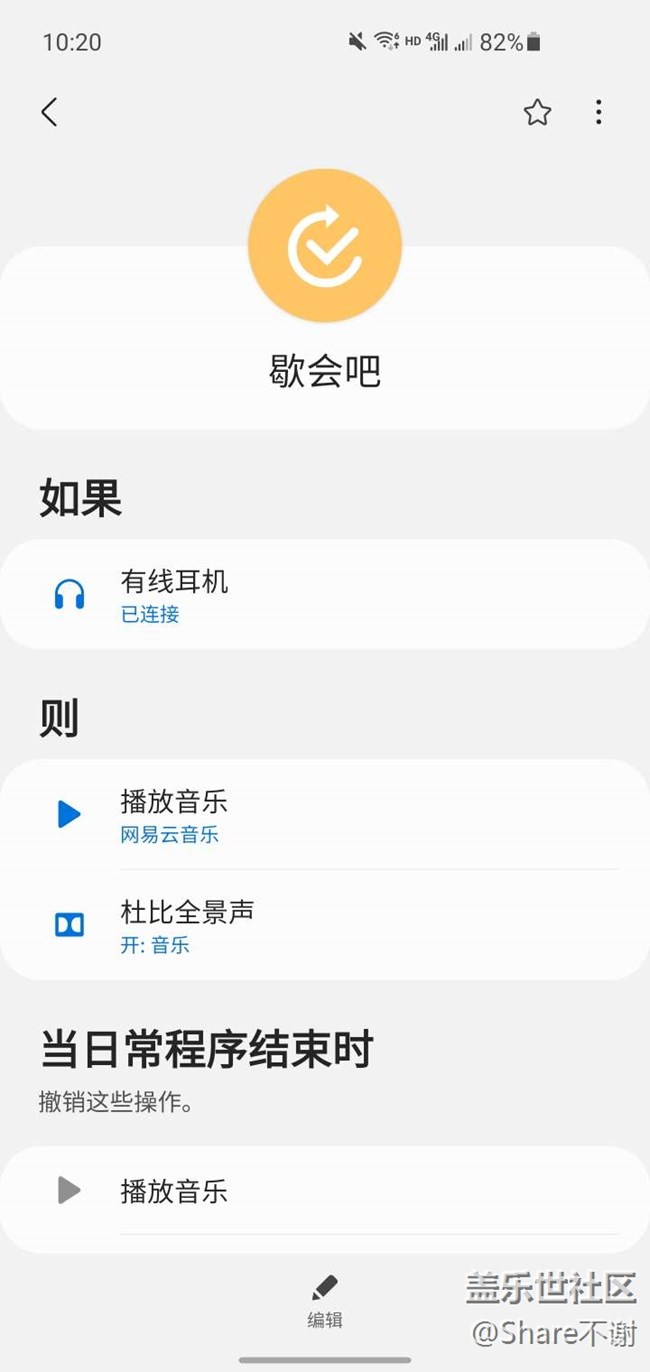Mark this routine as favorite with the star
This screenshot has height=1372, width=650.
(x=537, y=112)
